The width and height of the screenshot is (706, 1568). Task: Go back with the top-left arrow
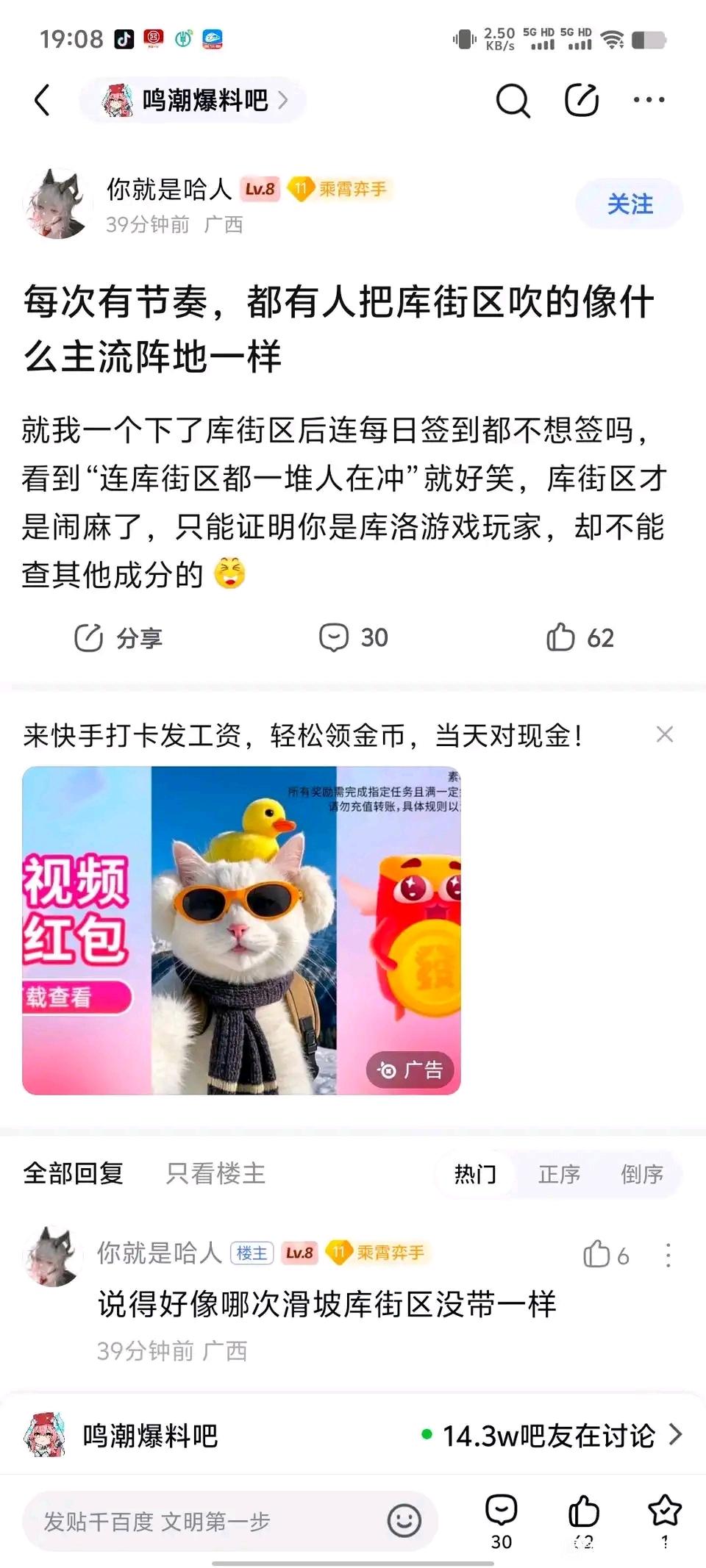coord(43,100)
